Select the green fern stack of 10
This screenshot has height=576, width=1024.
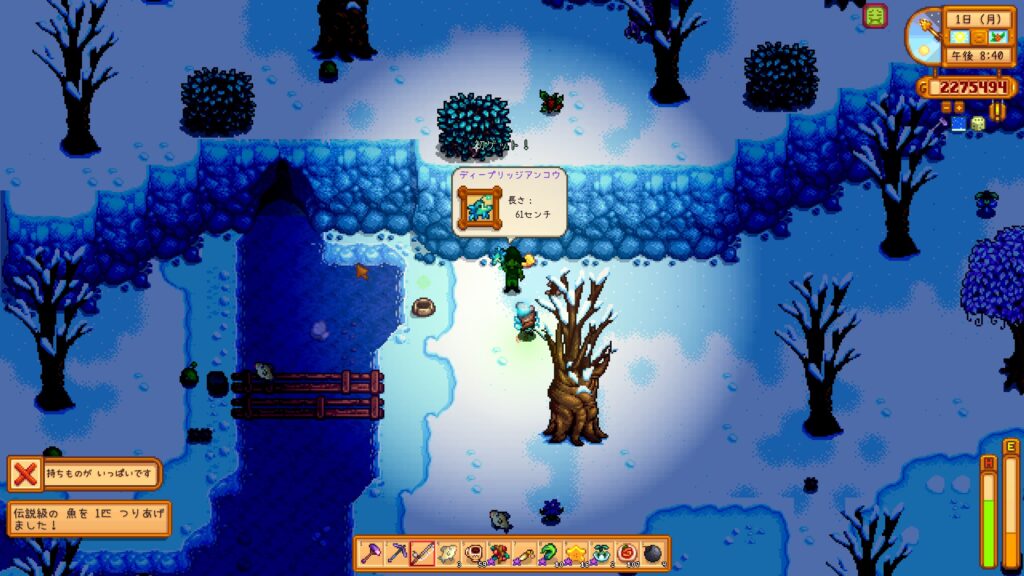coord(550,553)
